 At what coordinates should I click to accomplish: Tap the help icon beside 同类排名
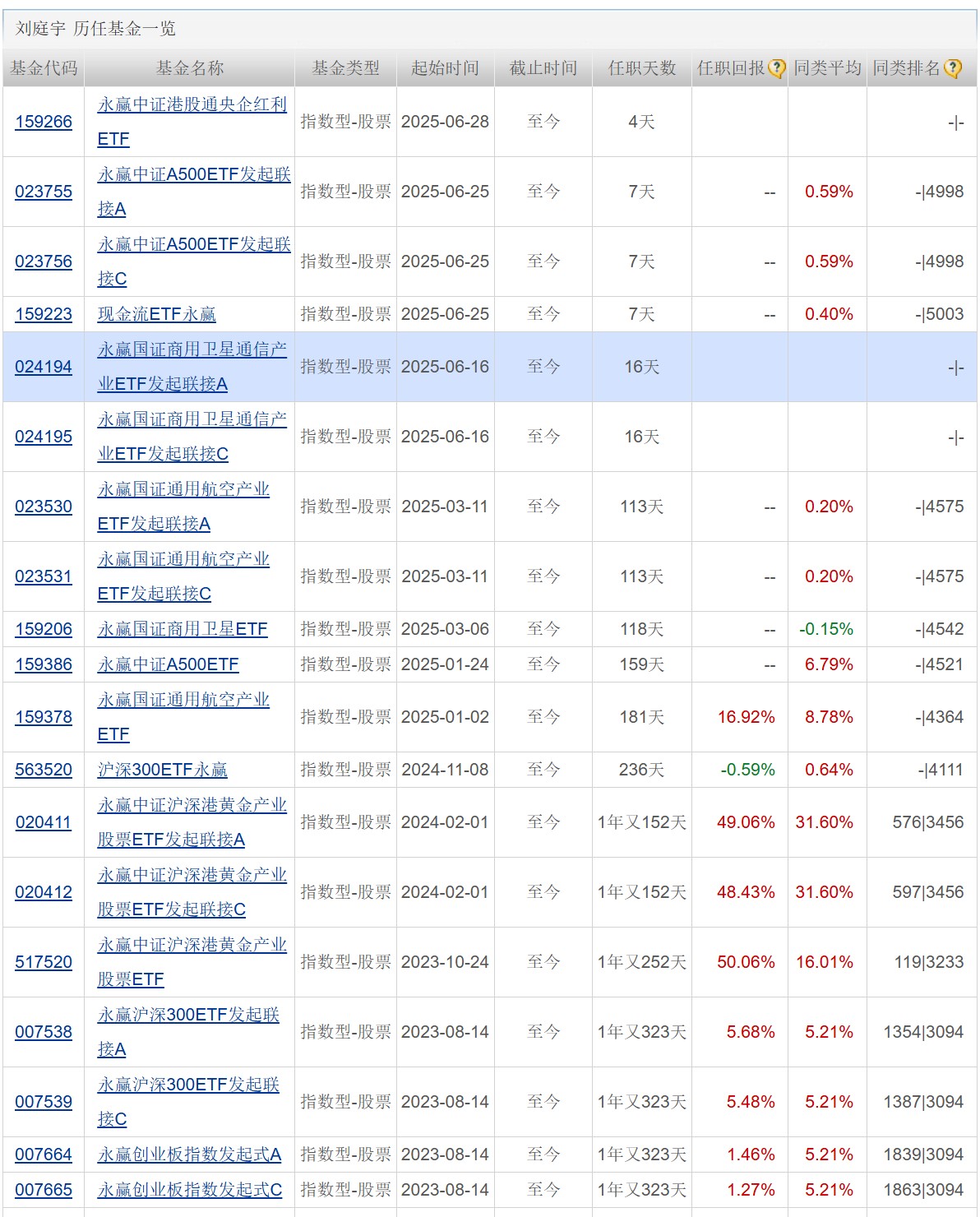pos(952,69)
